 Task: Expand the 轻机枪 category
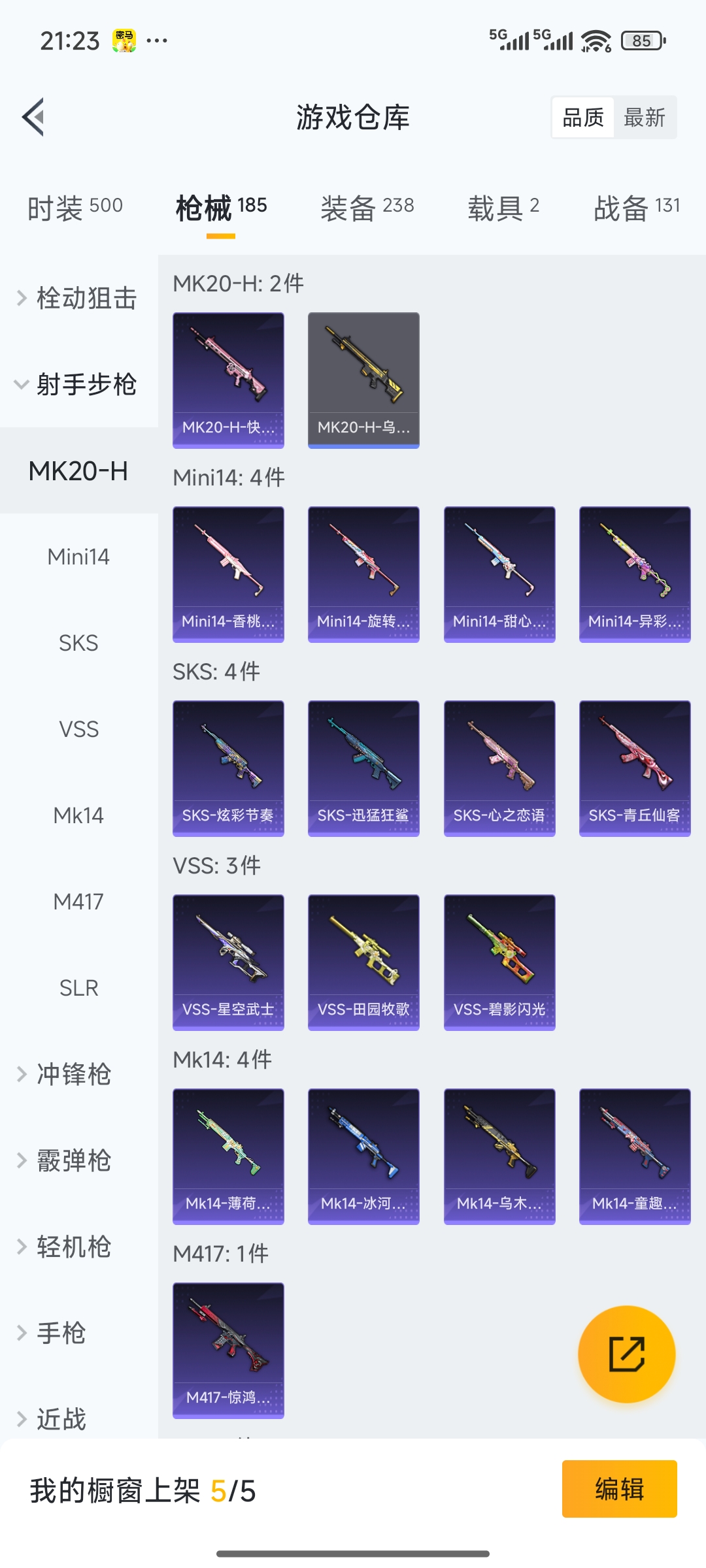[x=72, y=1247]
